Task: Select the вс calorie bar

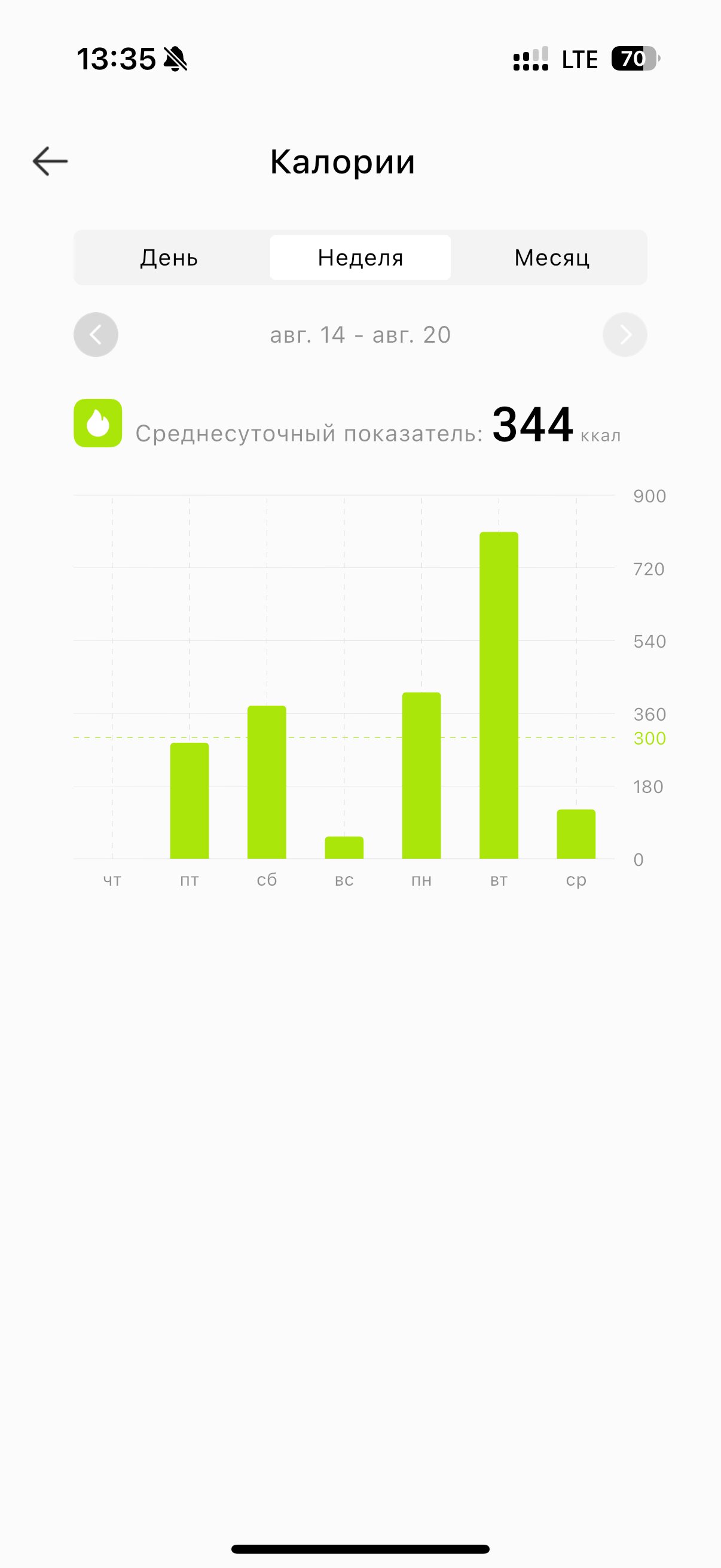Action: coord(344,847)
